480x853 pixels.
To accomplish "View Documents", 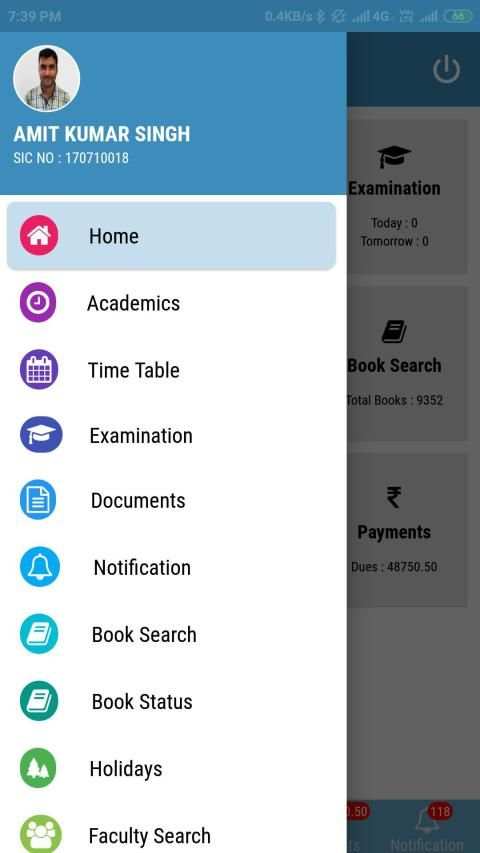I will [171, 500].
